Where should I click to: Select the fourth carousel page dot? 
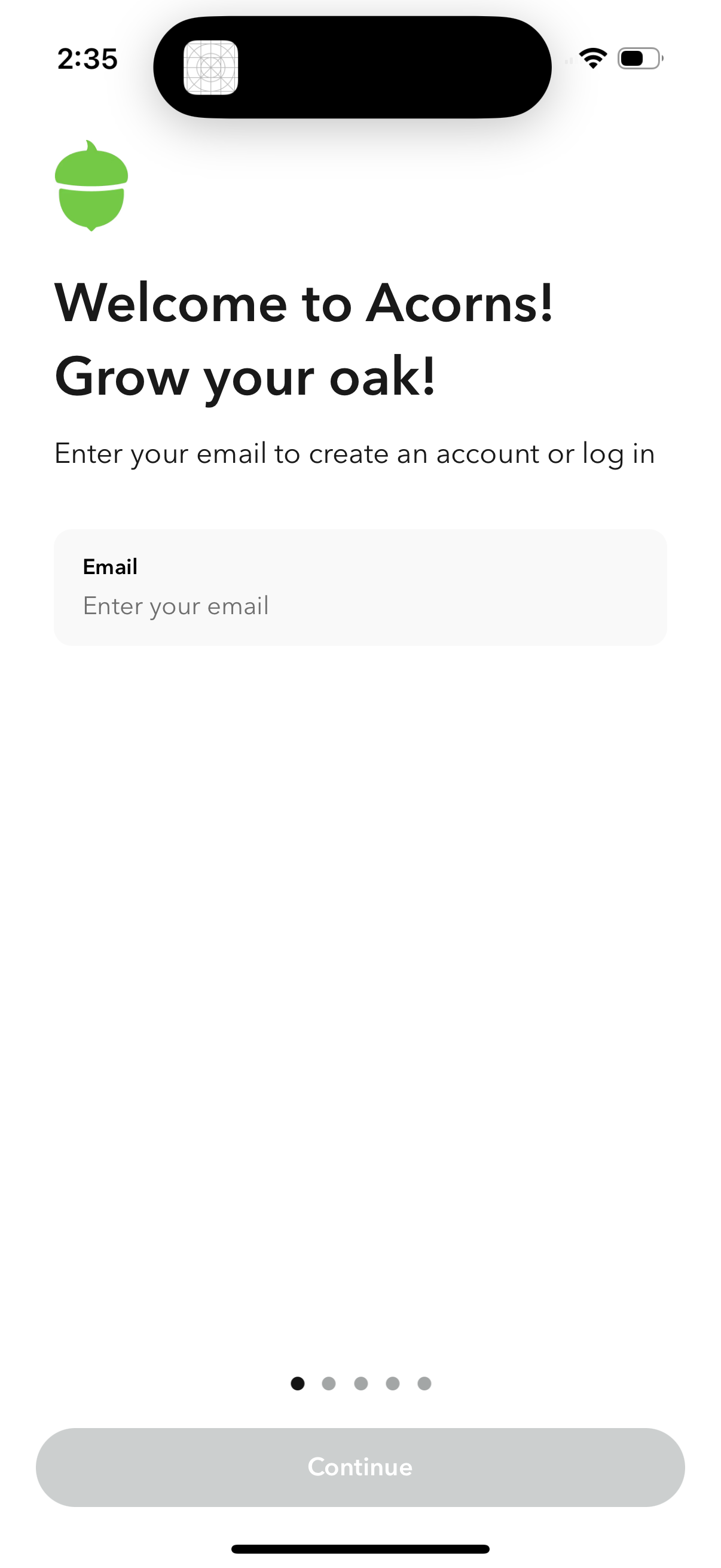click(392, 1383)
